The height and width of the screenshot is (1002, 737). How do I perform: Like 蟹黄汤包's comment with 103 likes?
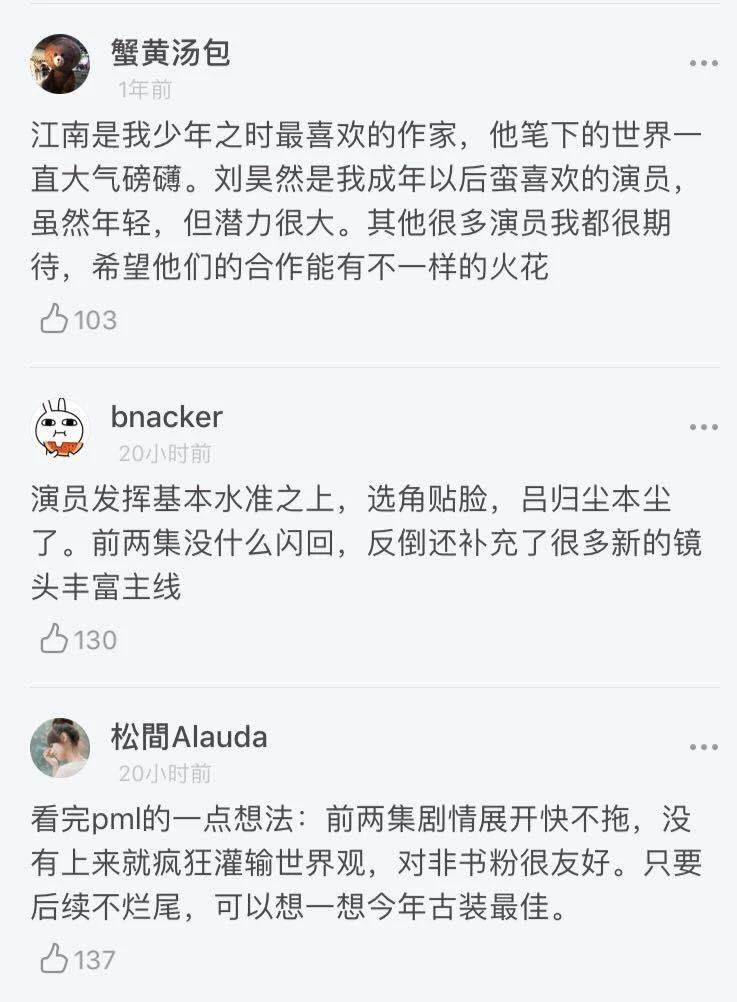pos(54,320)
